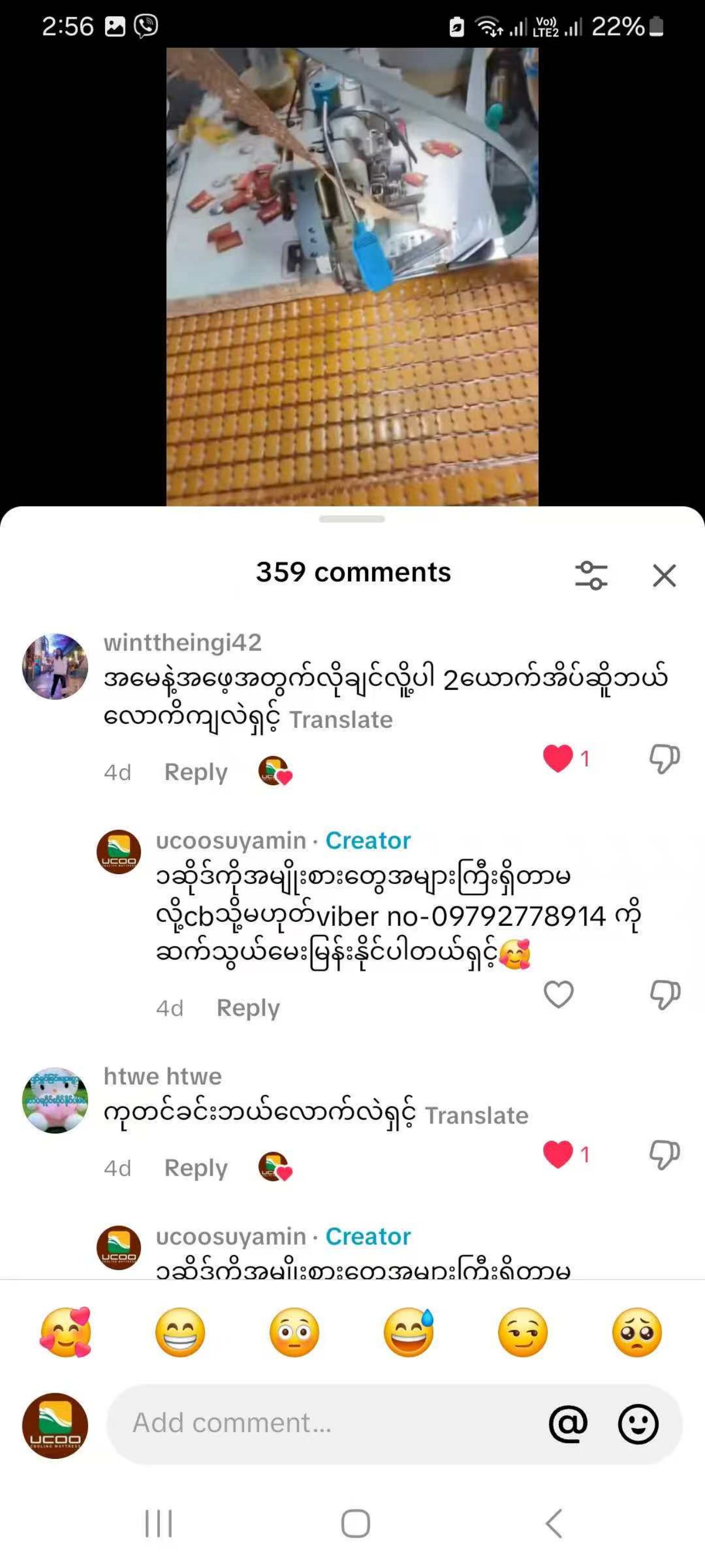This screenshot has width=705, height=1568.
Task: Mention someone with the @ icon
Action: point(568,1424)
